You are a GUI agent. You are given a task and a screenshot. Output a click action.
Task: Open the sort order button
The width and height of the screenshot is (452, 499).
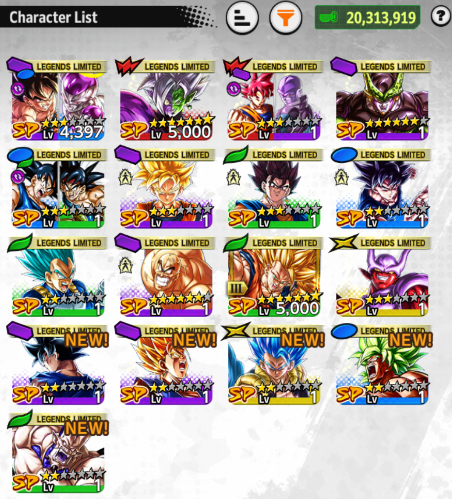(x=242, y=18)
